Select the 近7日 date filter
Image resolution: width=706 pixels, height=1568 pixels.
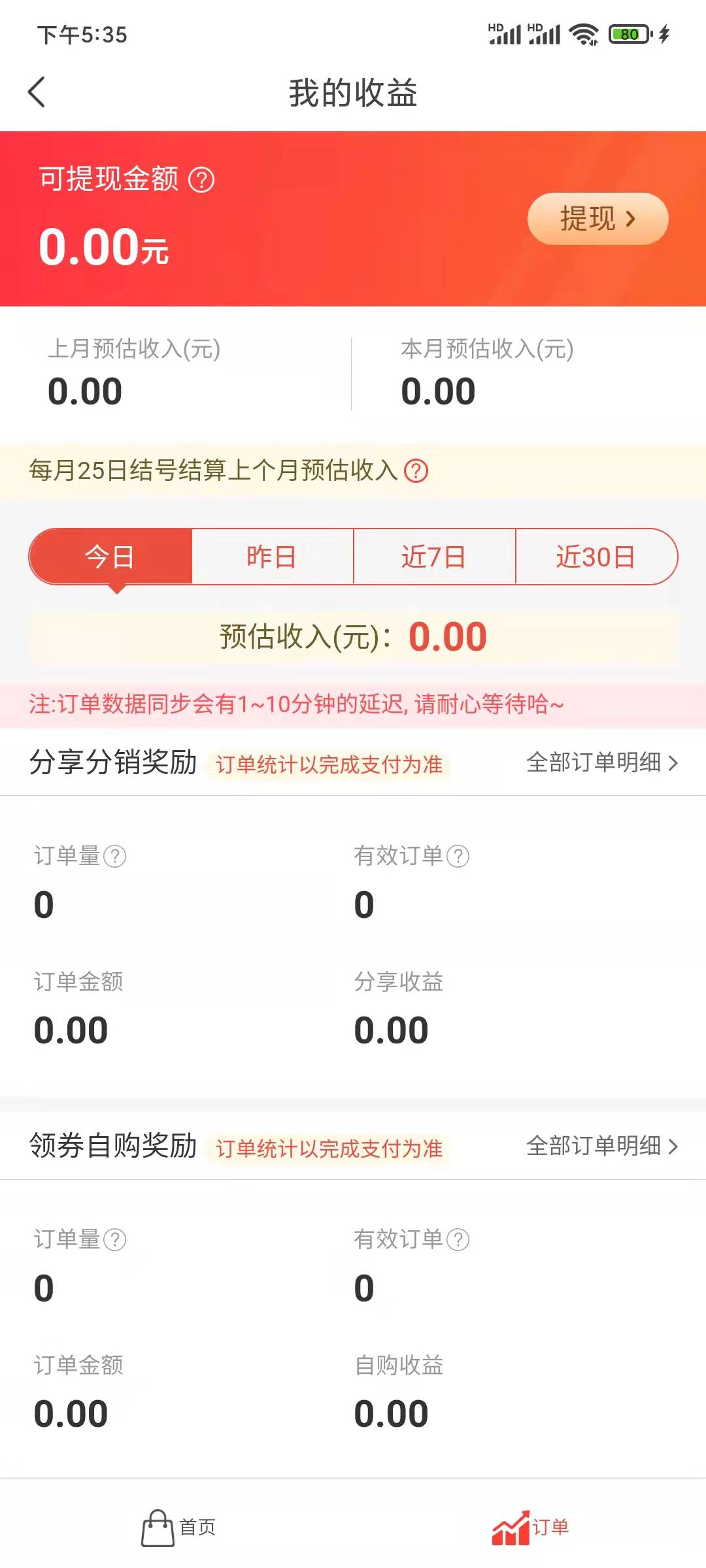click(x=433, y=557)
